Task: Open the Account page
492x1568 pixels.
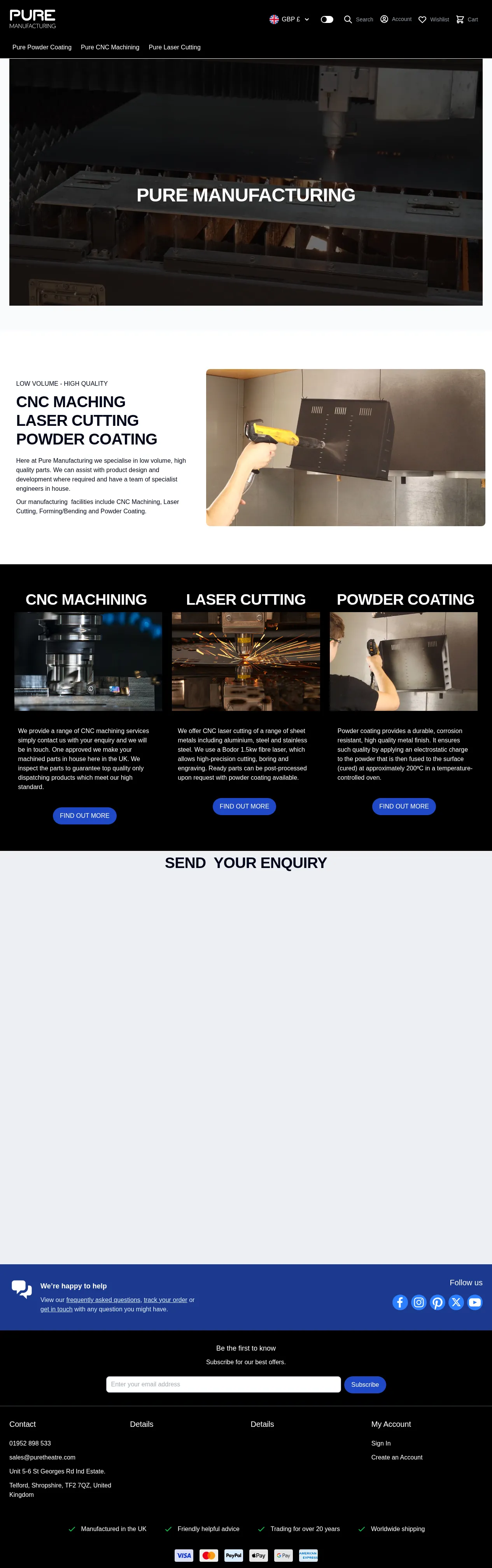Action: (x=396, y=19)
